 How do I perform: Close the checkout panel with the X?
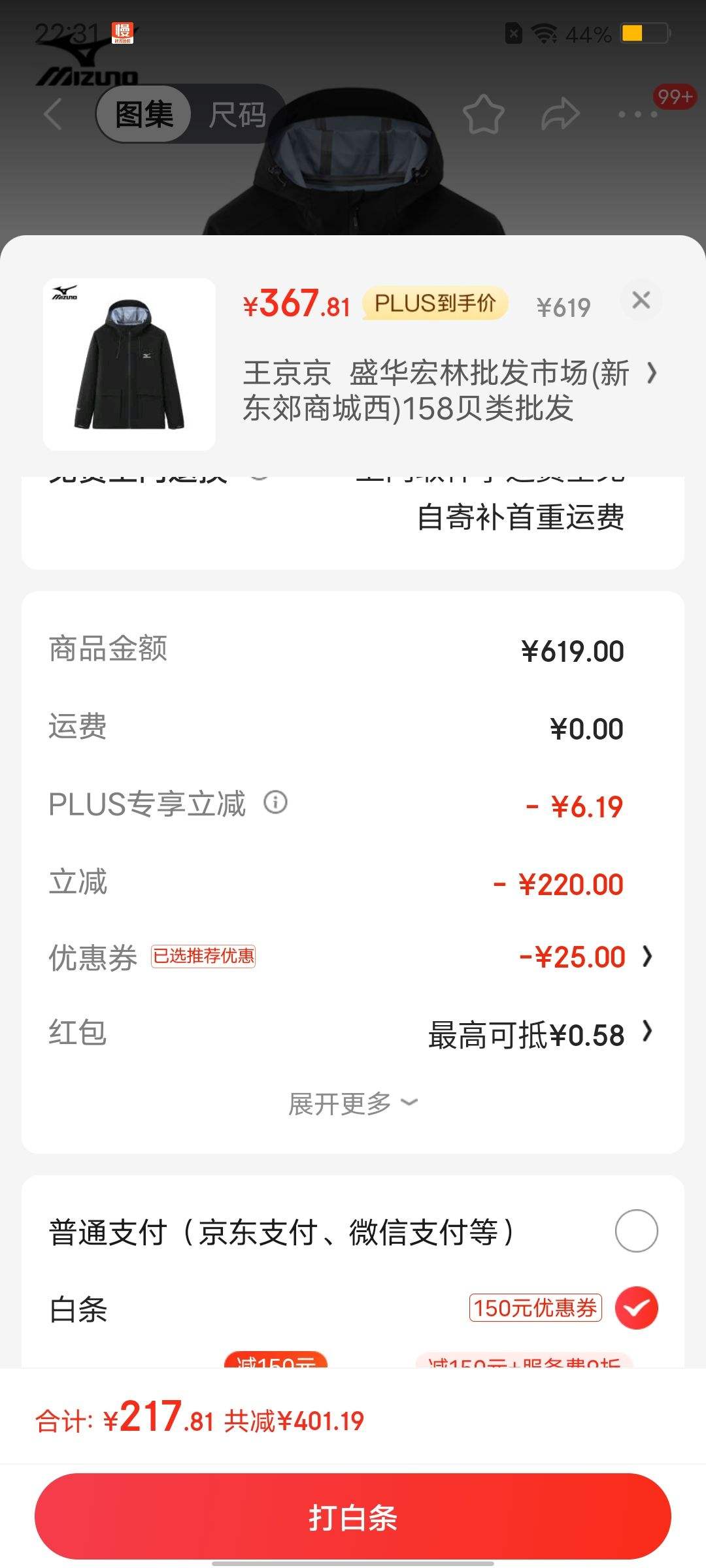tap(641, 301)
